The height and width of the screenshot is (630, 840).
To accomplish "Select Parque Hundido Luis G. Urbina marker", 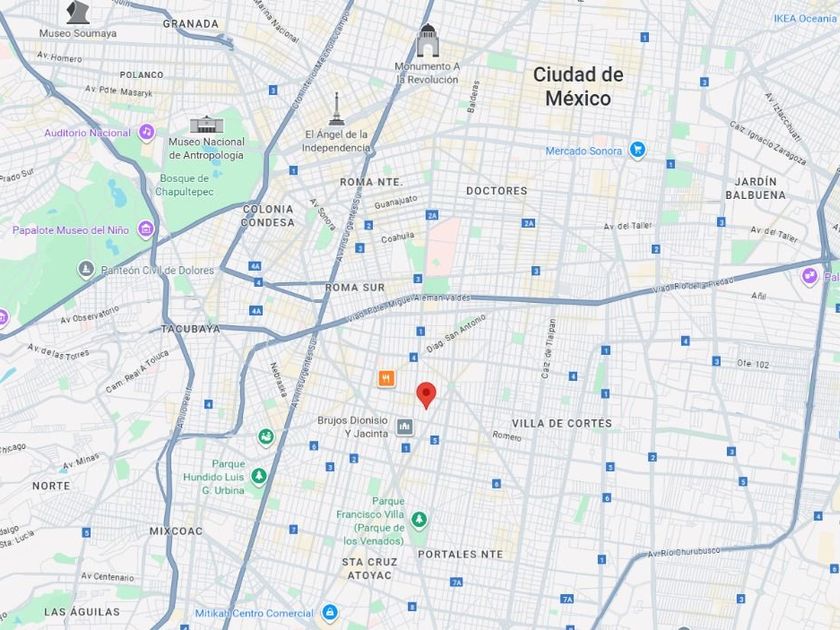I will [x=258, y=476].
